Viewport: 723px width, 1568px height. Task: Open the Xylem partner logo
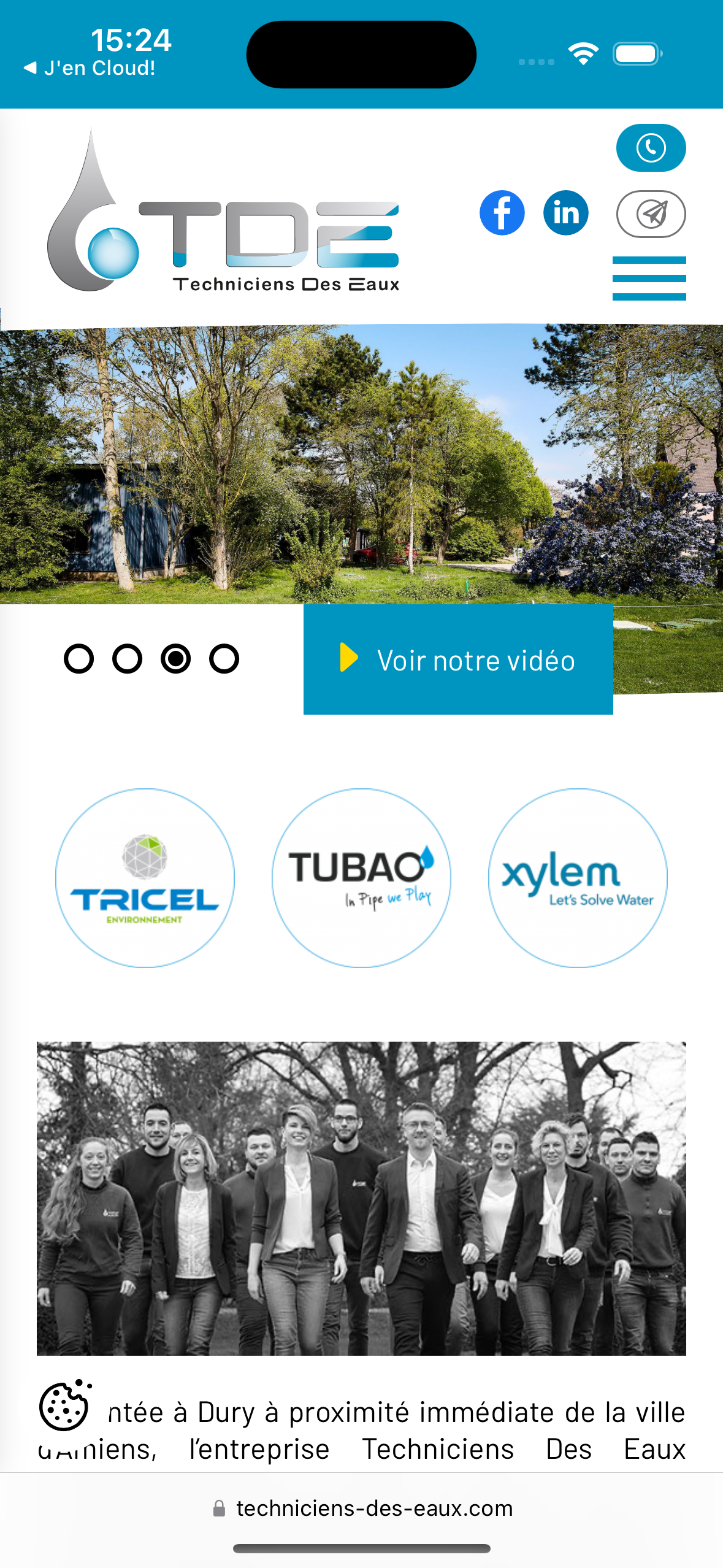point(578,878)
